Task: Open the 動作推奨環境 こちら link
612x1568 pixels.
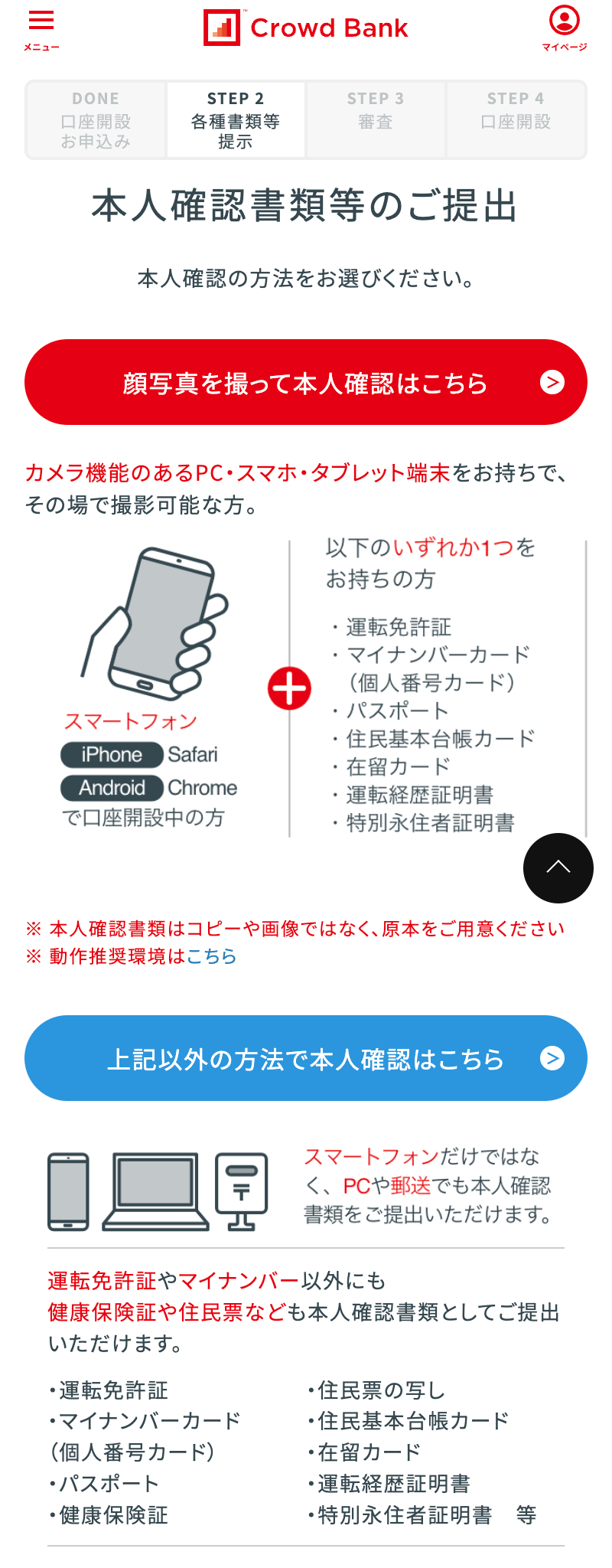Action: point(212,956)
